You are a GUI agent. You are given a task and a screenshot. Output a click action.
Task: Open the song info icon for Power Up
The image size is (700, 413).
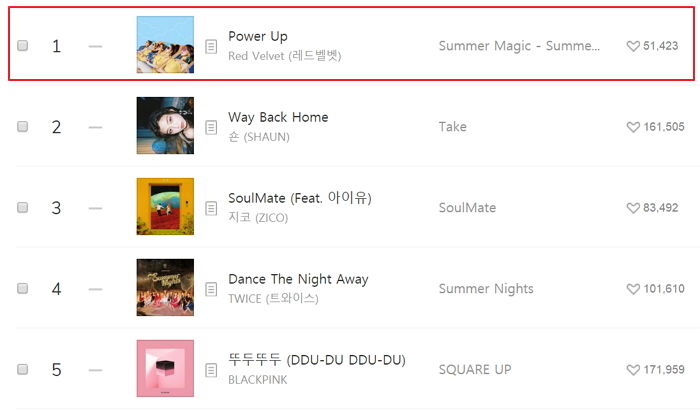(211, 46)
